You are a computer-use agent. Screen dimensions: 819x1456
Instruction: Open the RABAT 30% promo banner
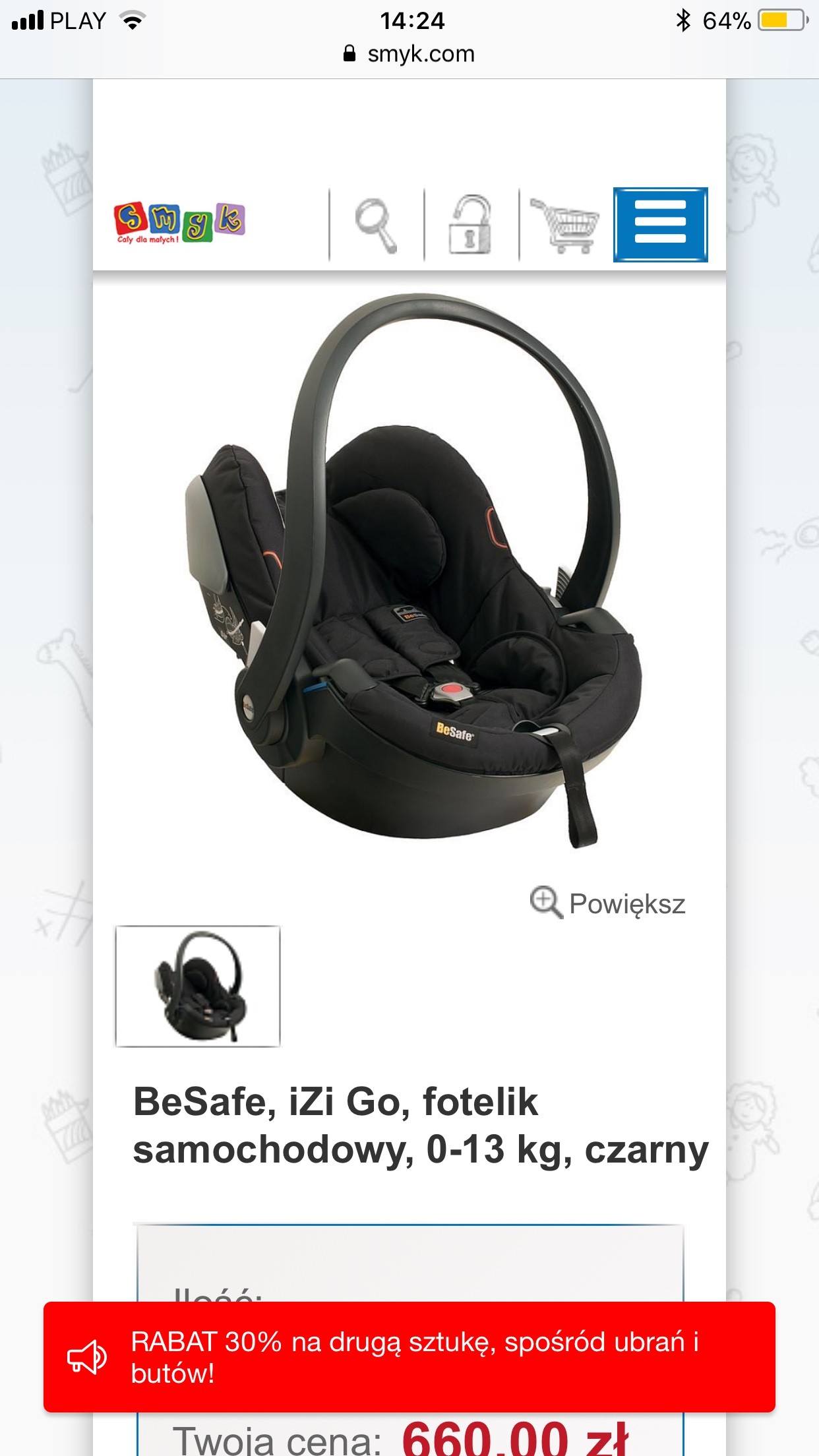(409, 1357)
